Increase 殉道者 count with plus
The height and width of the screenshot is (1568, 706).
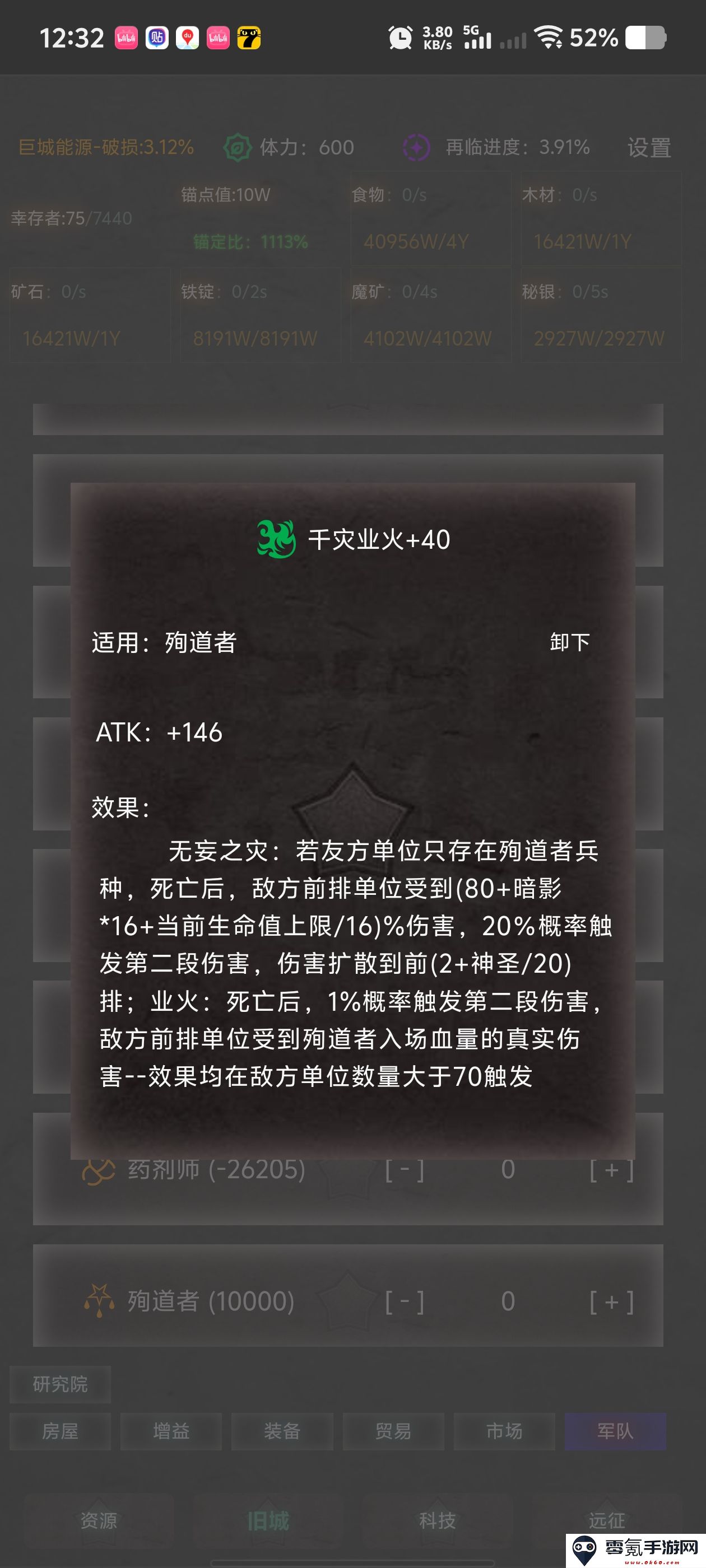(611, 1302)
